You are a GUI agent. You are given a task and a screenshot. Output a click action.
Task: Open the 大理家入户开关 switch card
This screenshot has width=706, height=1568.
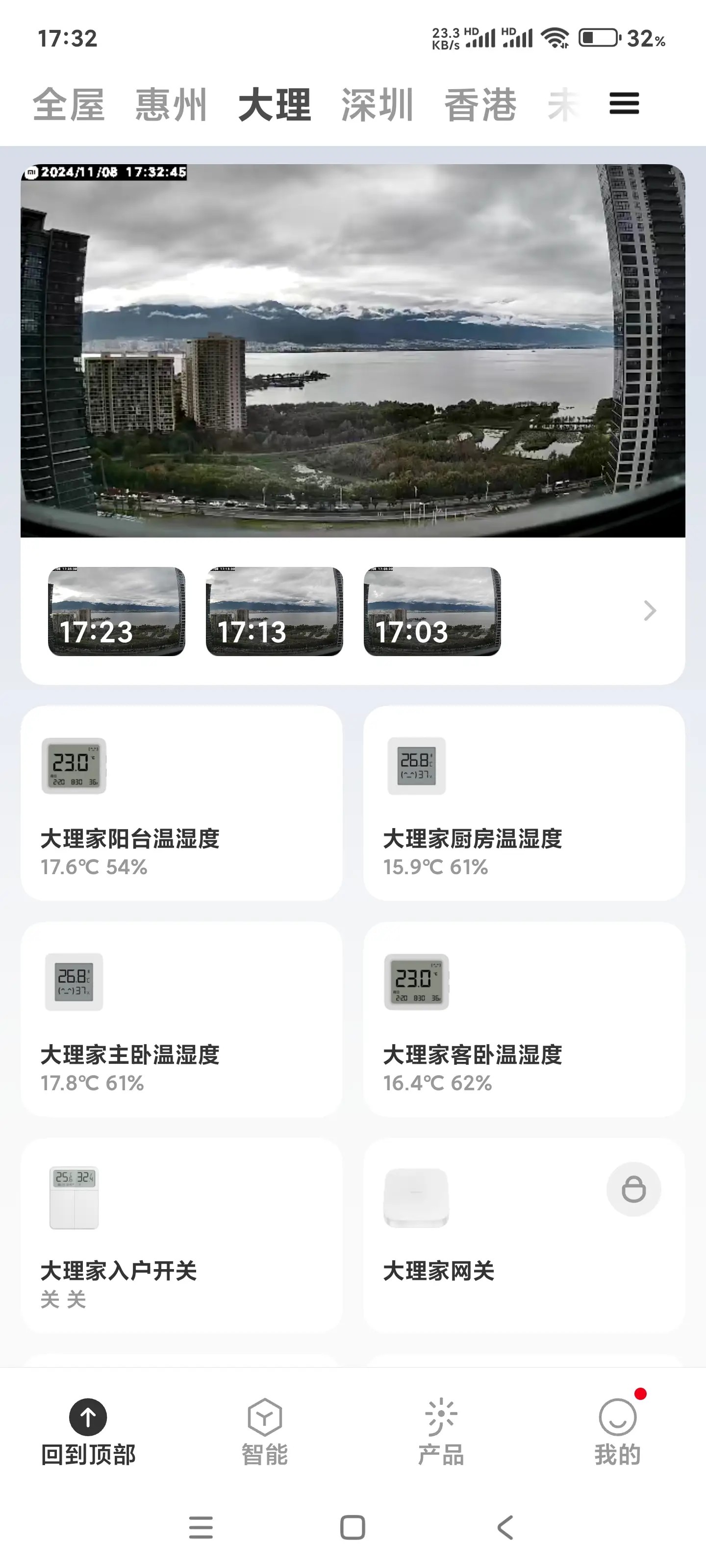coord(181,1235)
